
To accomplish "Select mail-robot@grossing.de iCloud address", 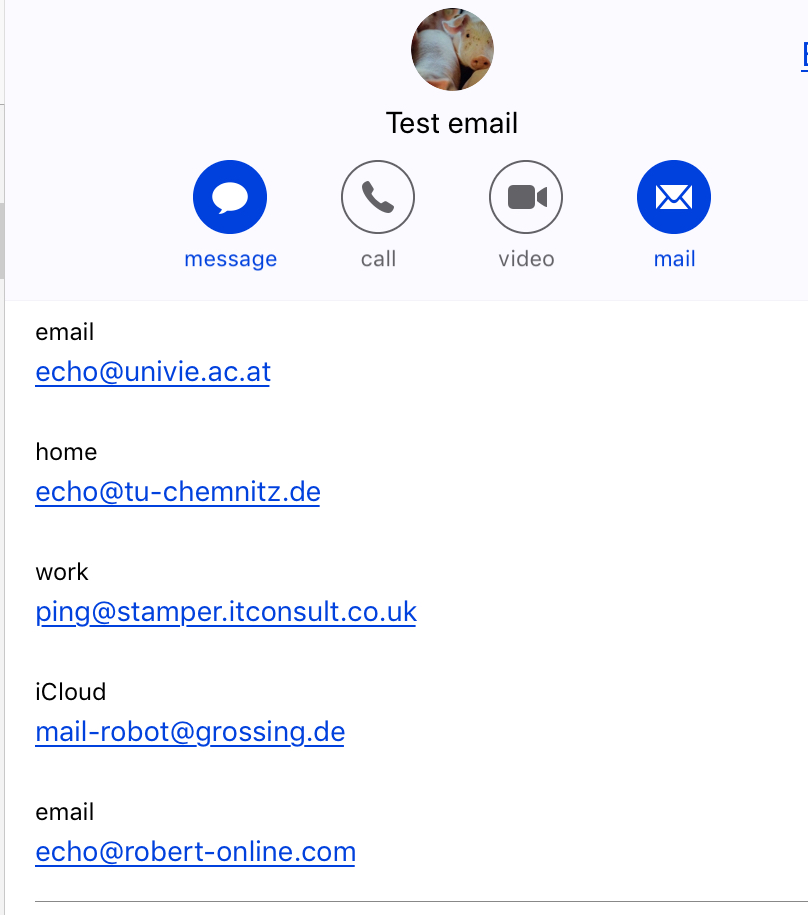I will click(190, 732).
